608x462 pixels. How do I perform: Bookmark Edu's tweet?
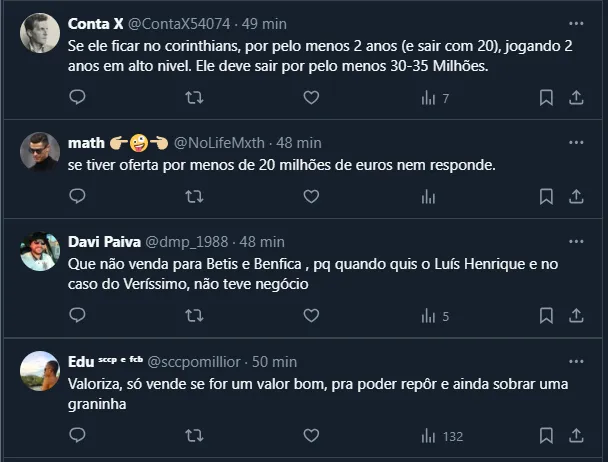click(546, 435)
